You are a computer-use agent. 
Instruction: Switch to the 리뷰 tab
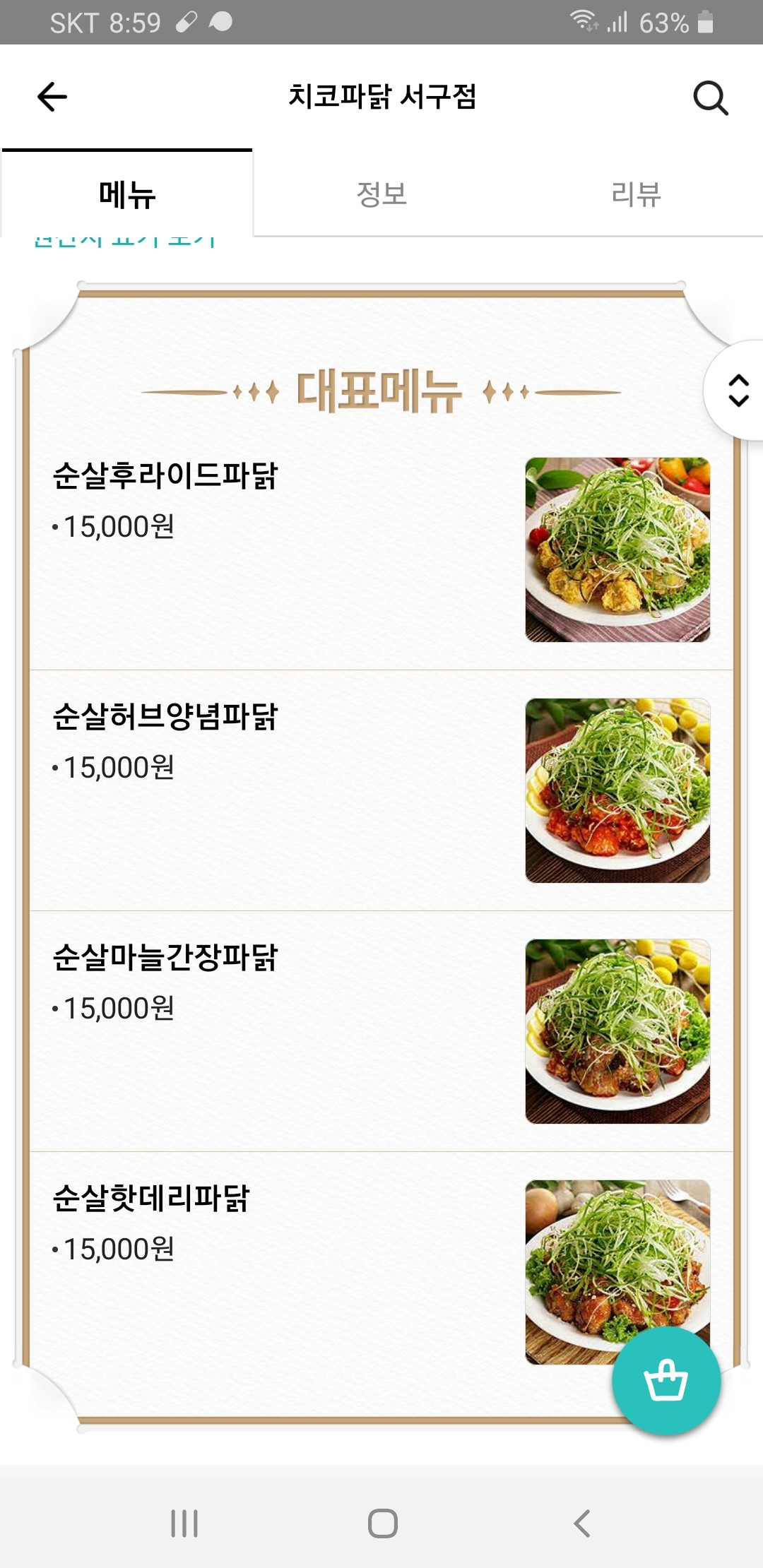tap(636, 194)
